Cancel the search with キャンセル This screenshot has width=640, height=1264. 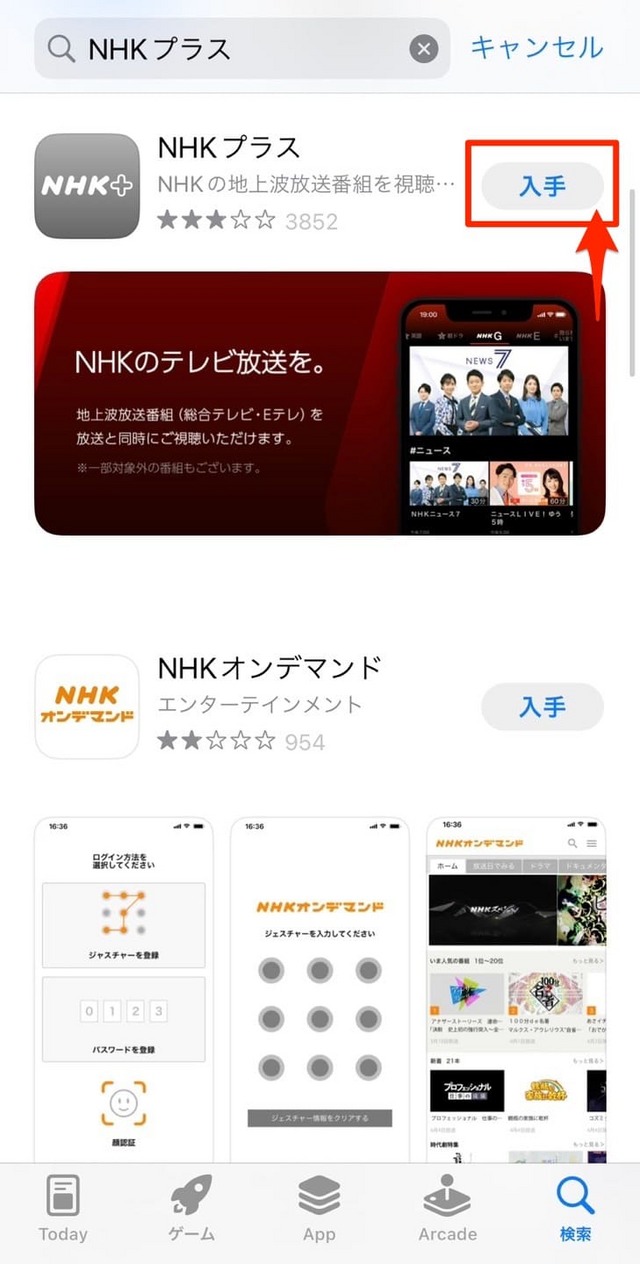(537, 47)
